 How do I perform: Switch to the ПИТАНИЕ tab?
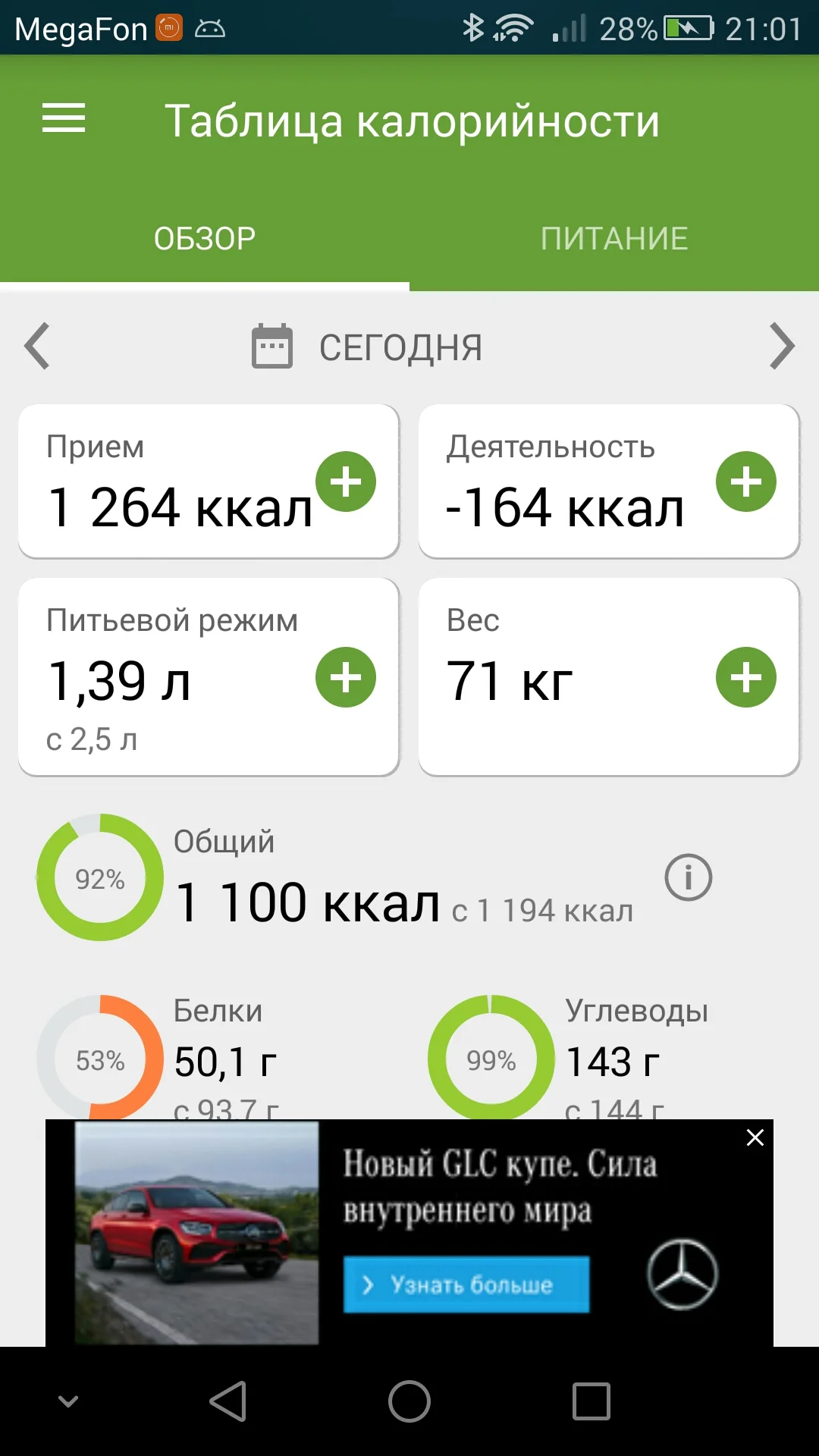(614, 237)
